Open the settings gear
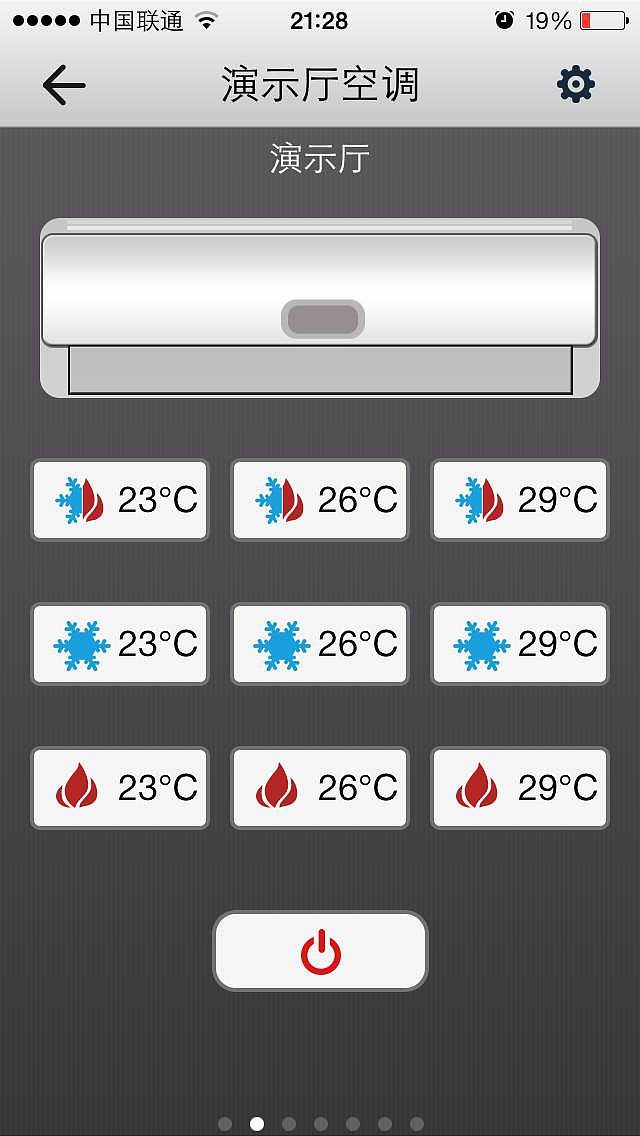Viewport: 640px width, 1136px height. [575, 85]
